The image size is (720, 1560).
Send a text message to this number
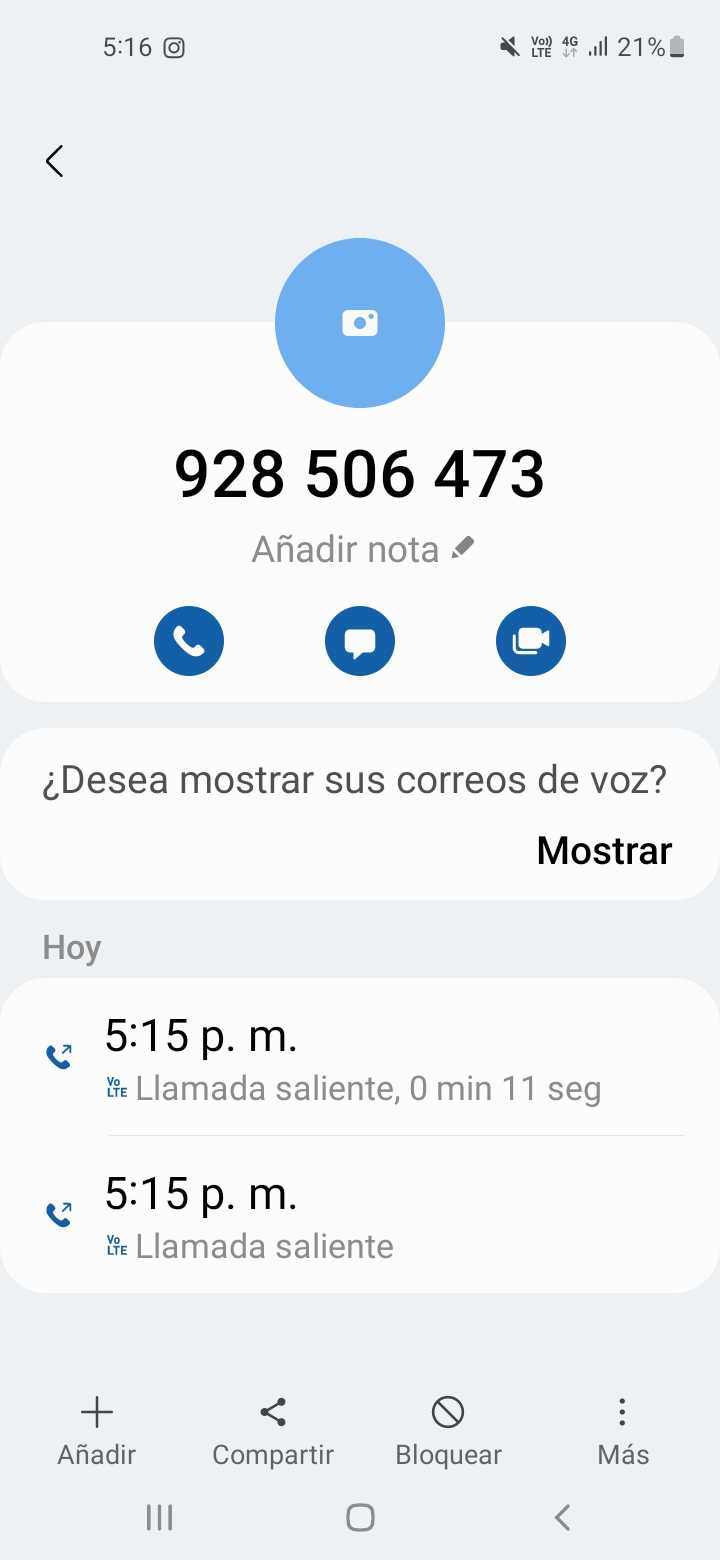360,641
